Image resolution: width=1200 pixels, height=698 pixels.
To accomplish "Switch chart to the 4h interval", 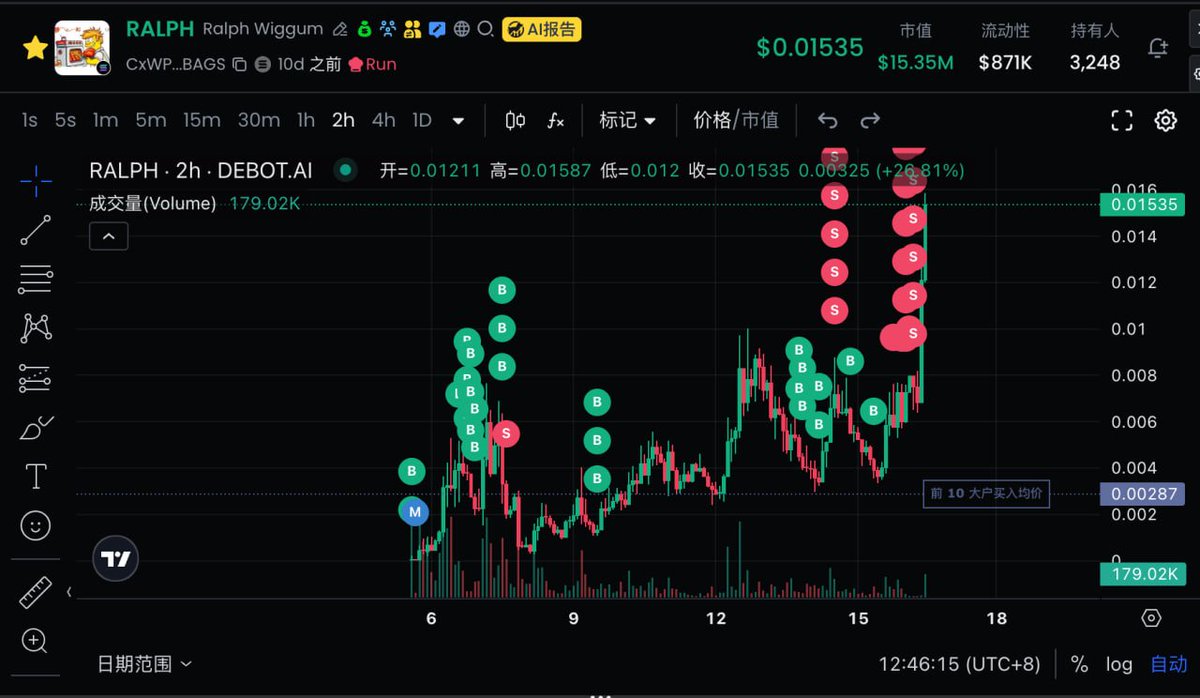I will point(383,121).
